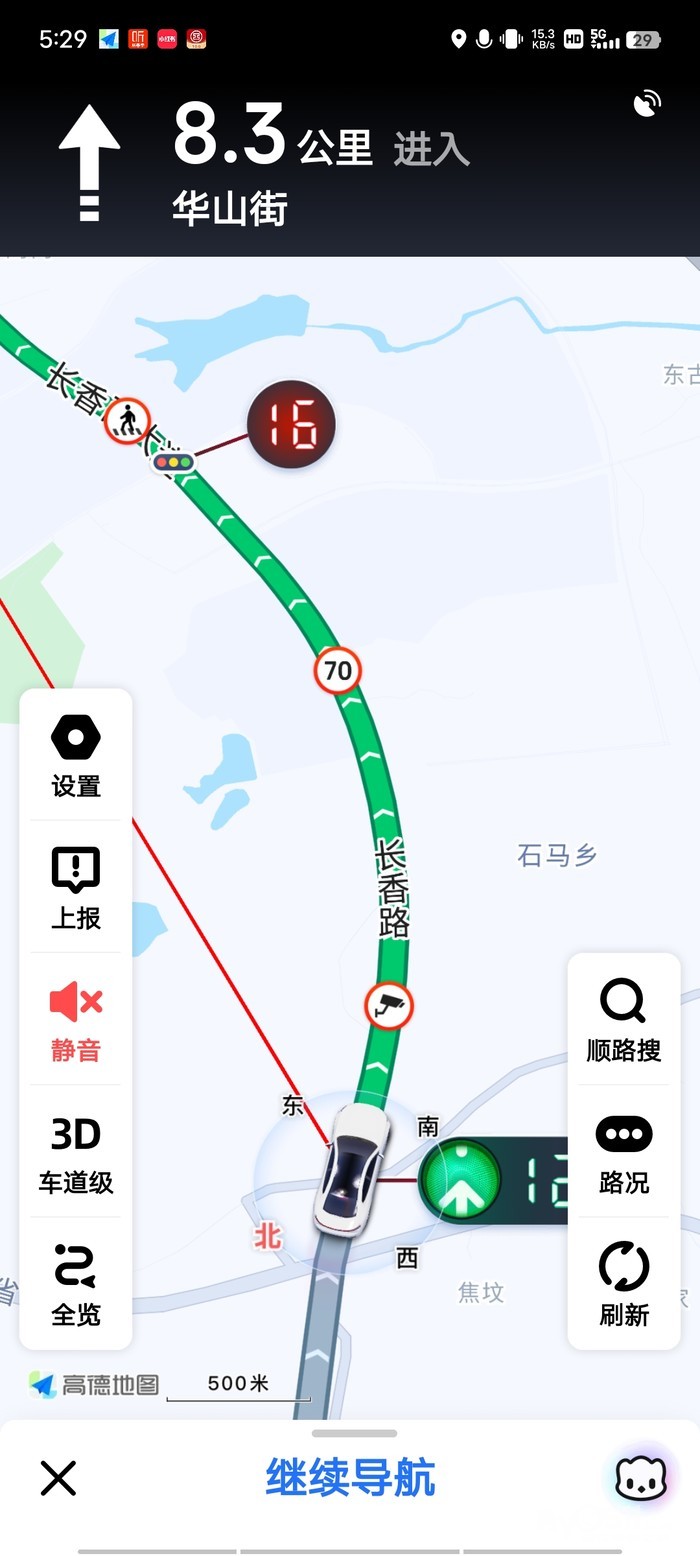This screenshot has height=1556, width=700.
Task: Open the 路况 traffic options
Action: coord(624,1152)
